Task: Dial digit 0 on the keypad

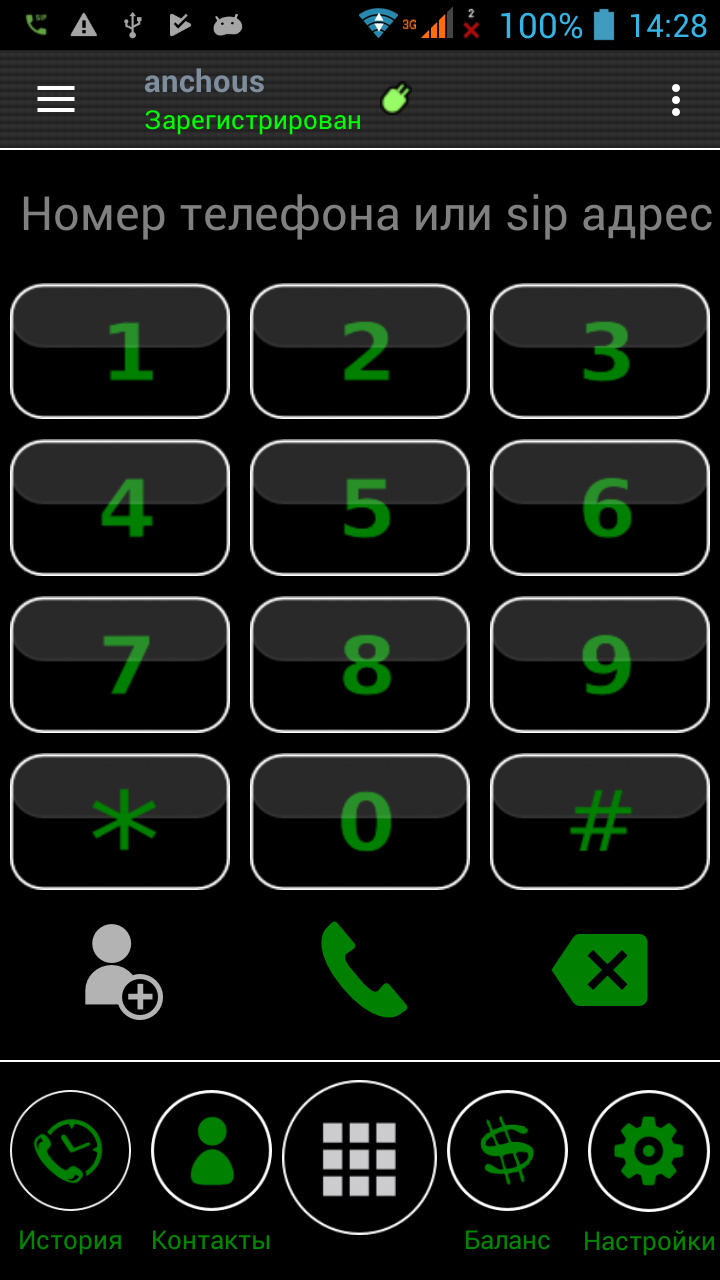Action: coord(360,821)
